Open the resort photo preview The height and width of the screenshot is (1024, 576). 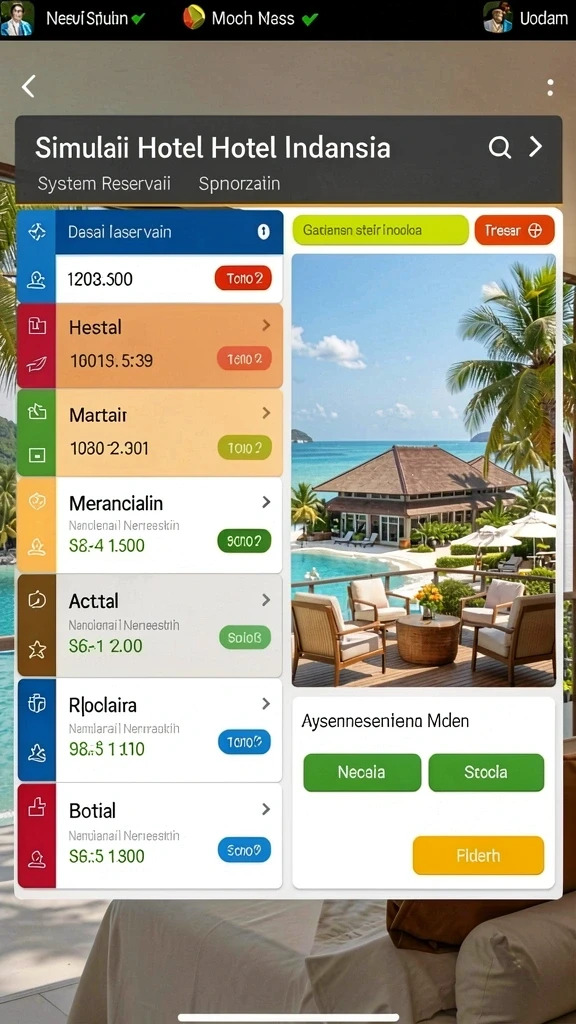[x=423, y=470]
